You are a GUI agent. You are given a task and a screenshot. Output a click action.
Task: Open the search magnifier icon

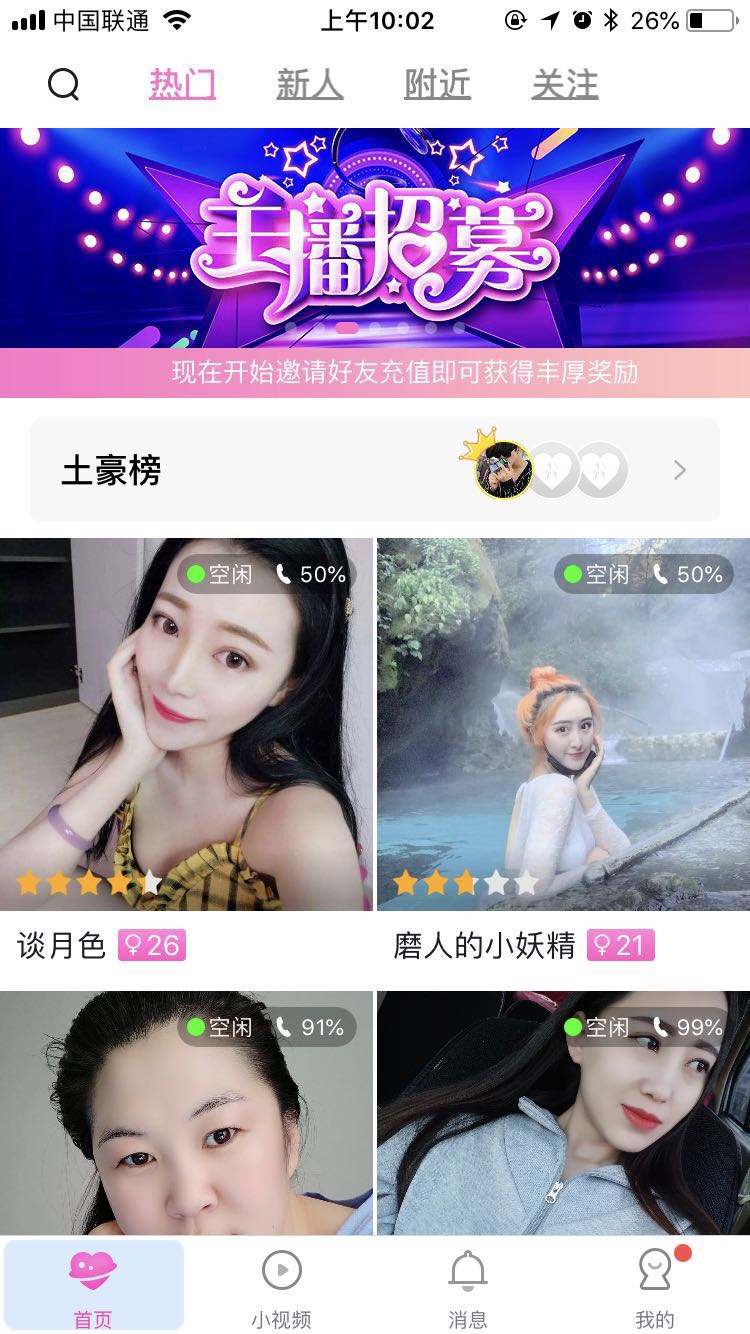pyautogui.click(x=64, y=84)
